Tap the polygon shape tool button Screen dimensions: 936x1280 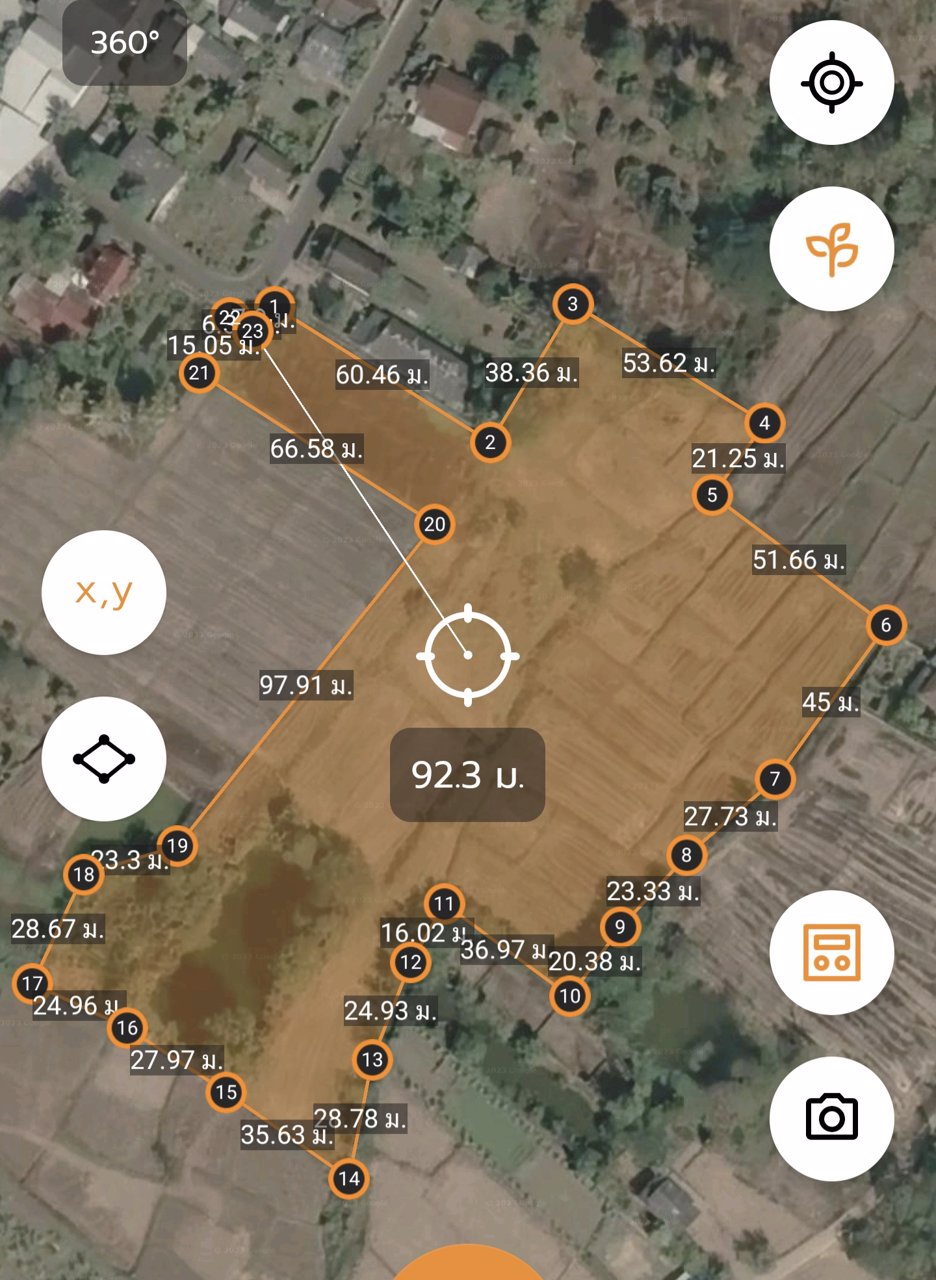[104, 759]
